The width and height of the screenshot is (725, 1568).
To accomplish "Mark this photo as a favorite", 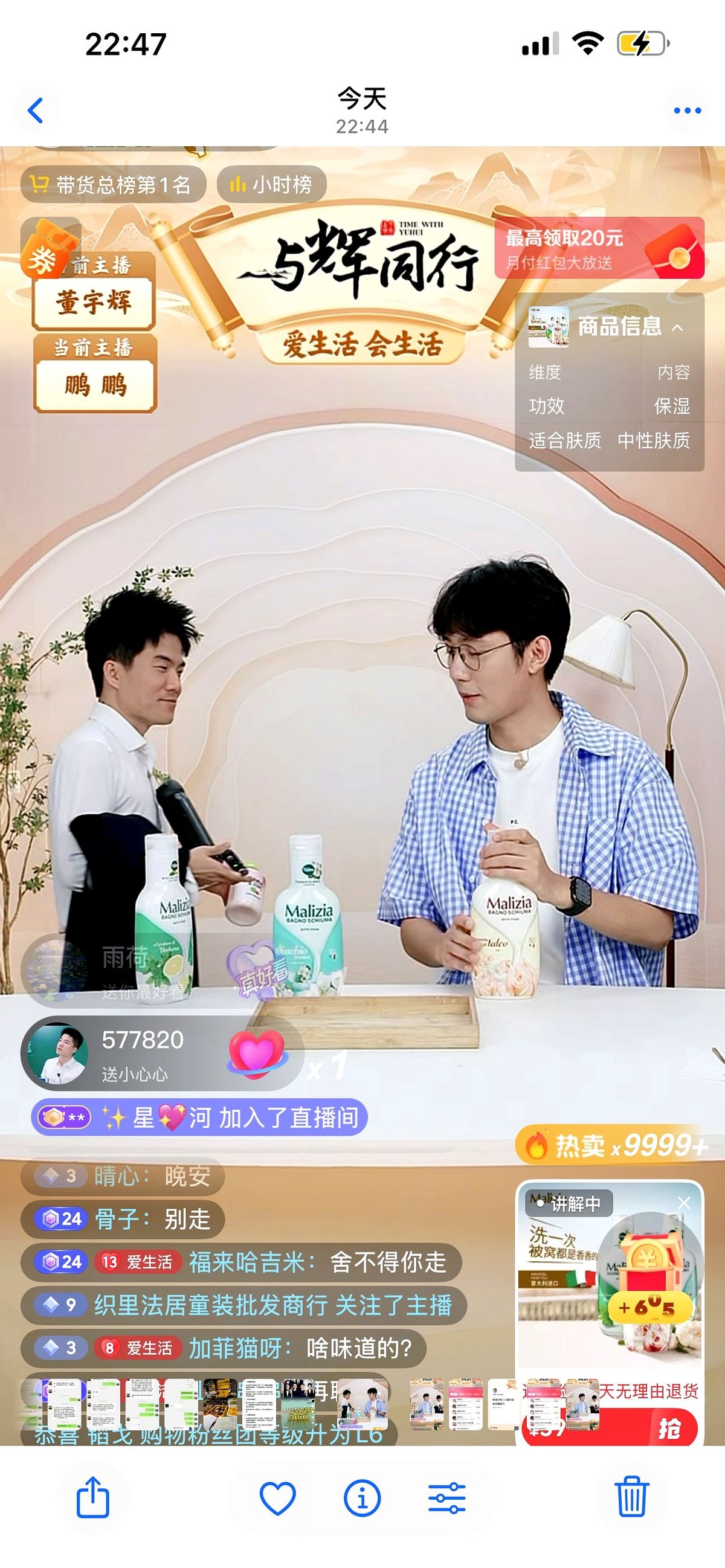I will [x=277, y=1499].
